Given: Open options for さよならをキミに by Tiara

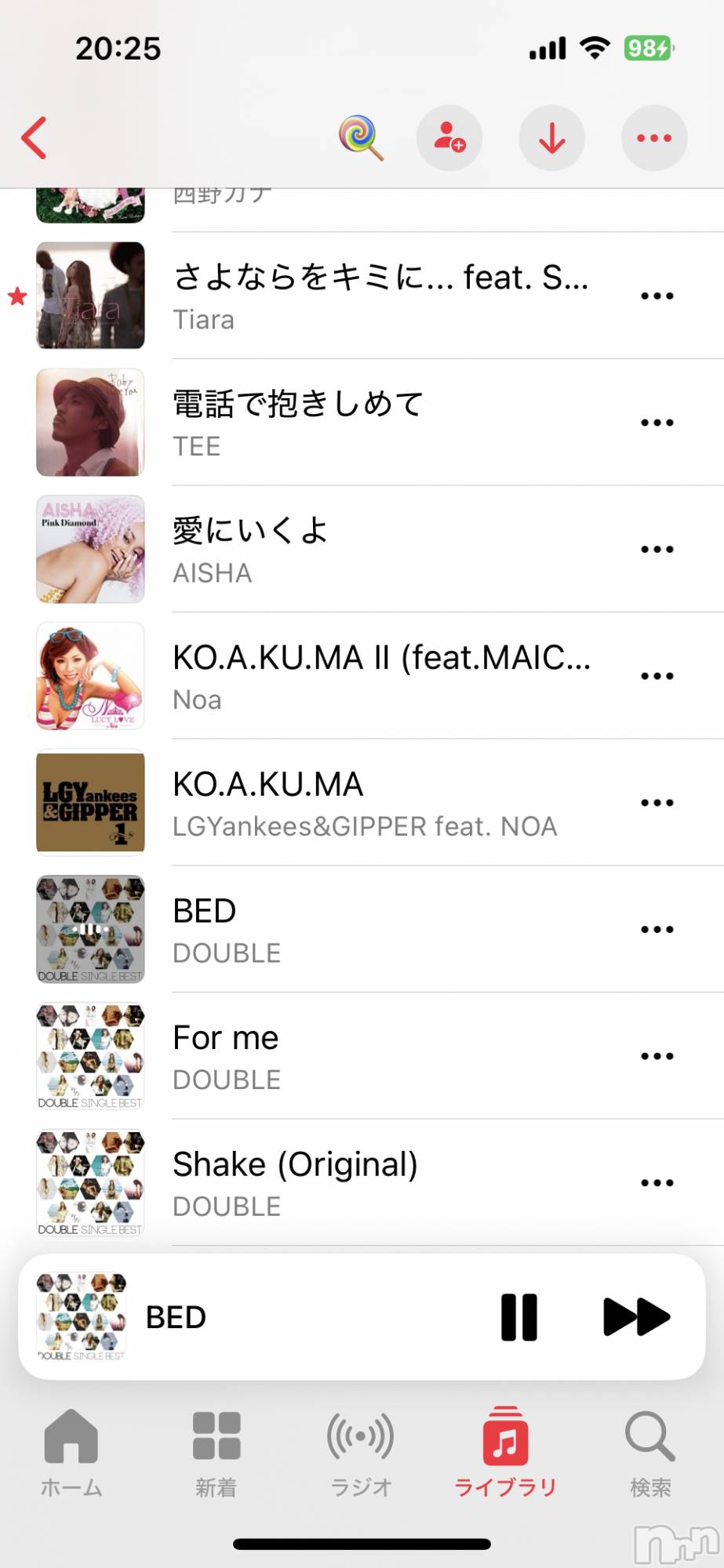Looking at the screenshot, I should [x=657, y=296].
